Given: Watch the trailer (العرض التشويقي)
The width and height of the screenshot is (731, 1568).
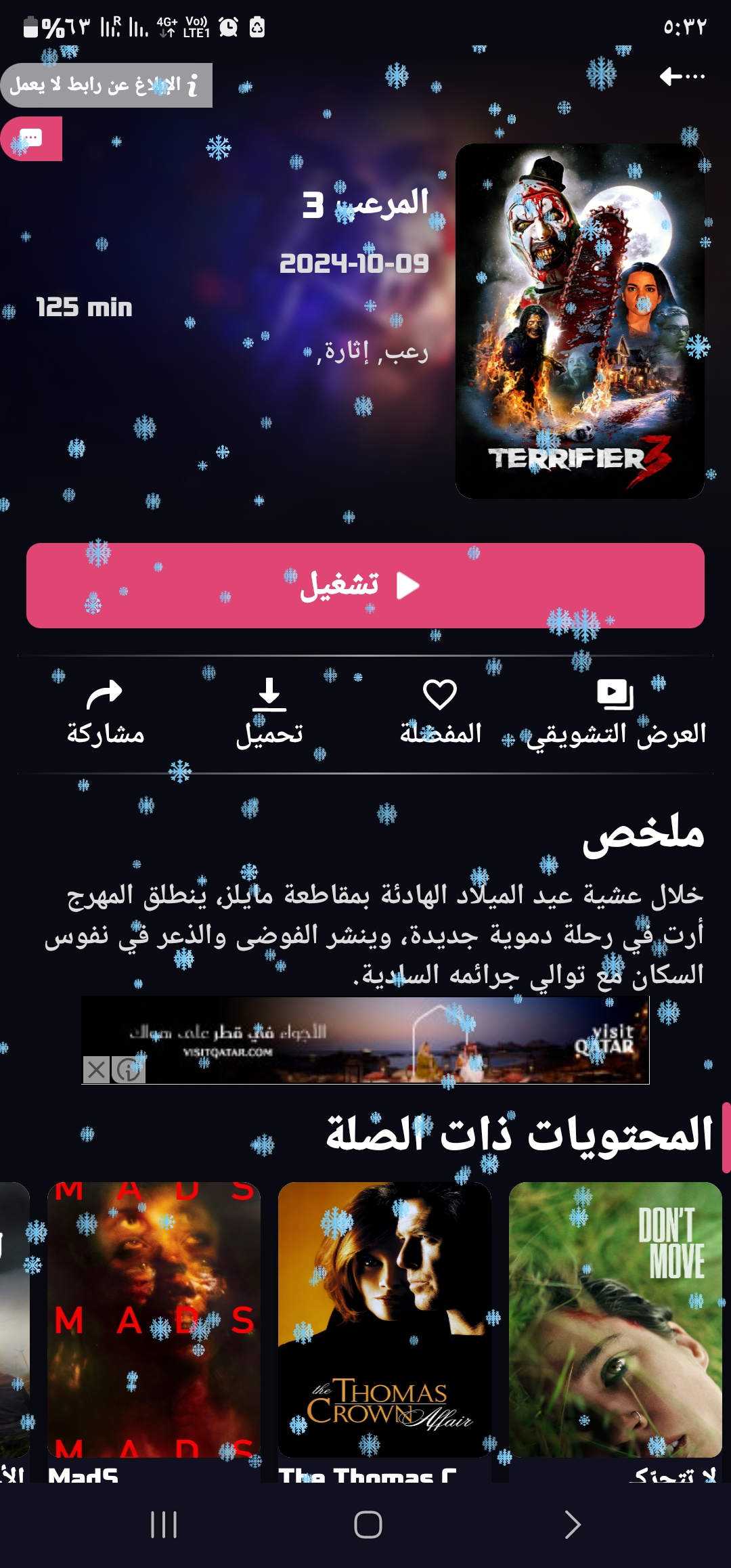Looking at the screenshot, I should tap(616, 712).
